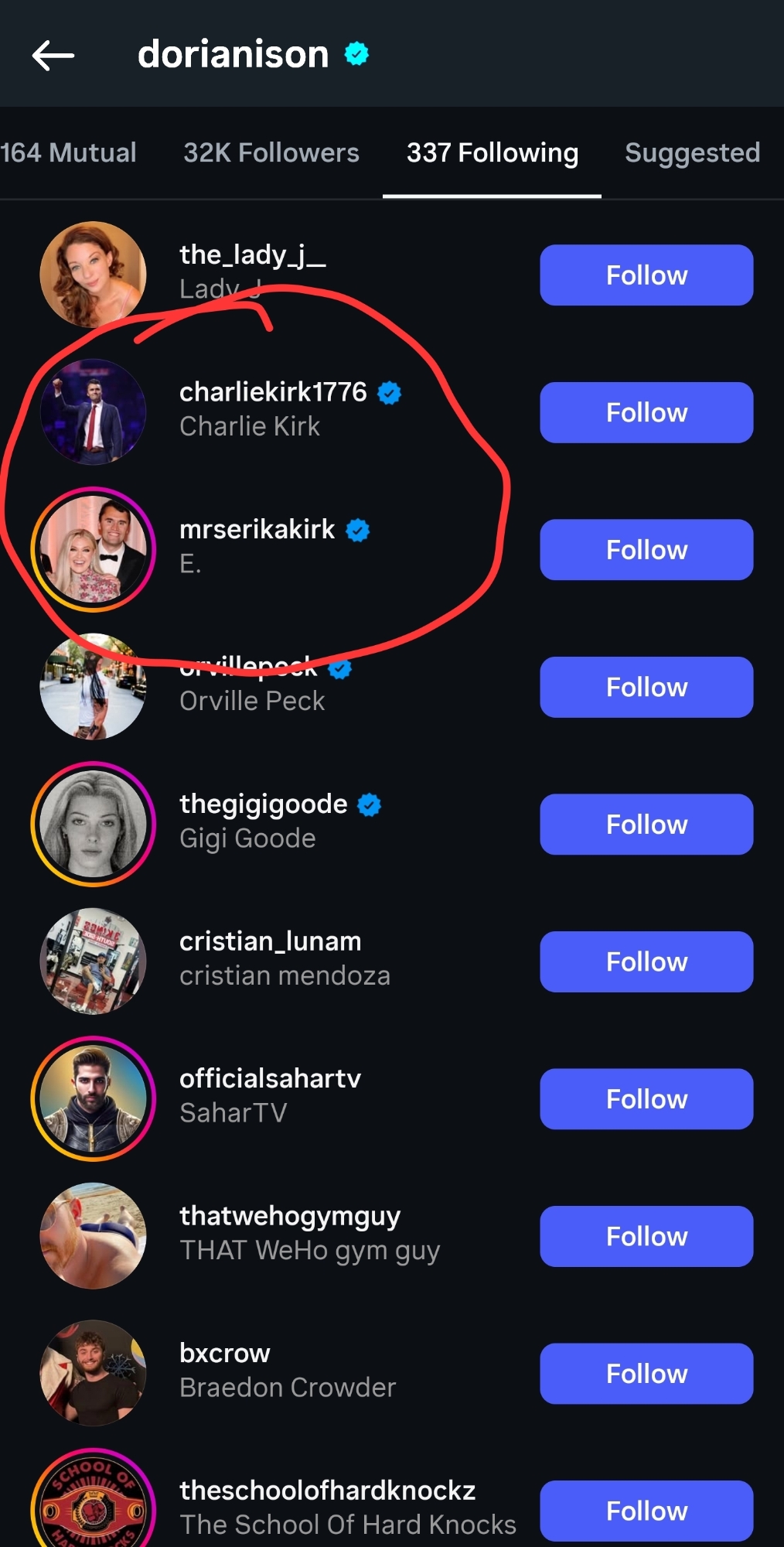Viewport: 784px width, 1547px height.
Task: Follow thatwehogymguy
Action: (646, 1236)
